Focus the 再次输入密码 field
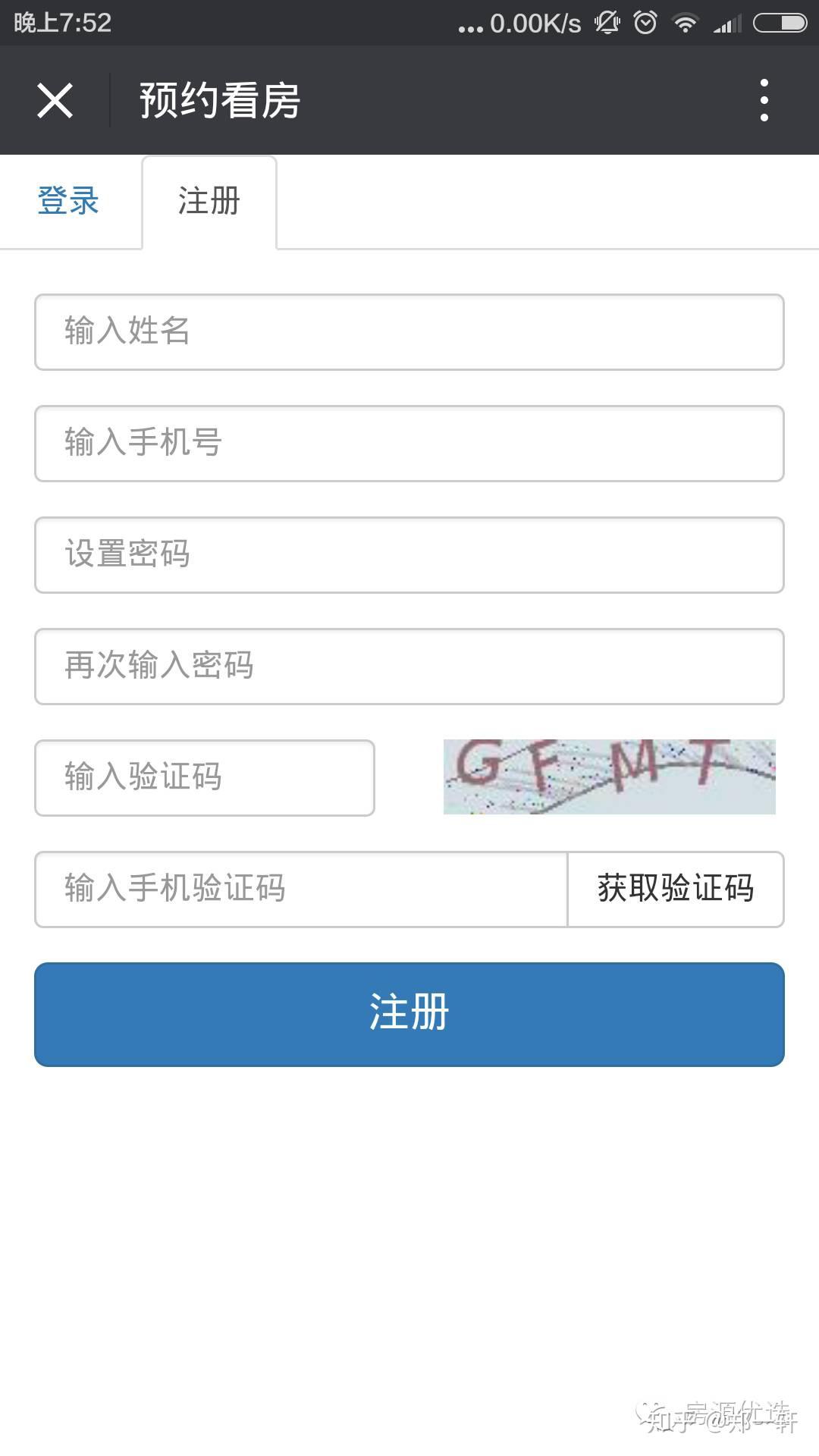 click(x=409, y=667)
